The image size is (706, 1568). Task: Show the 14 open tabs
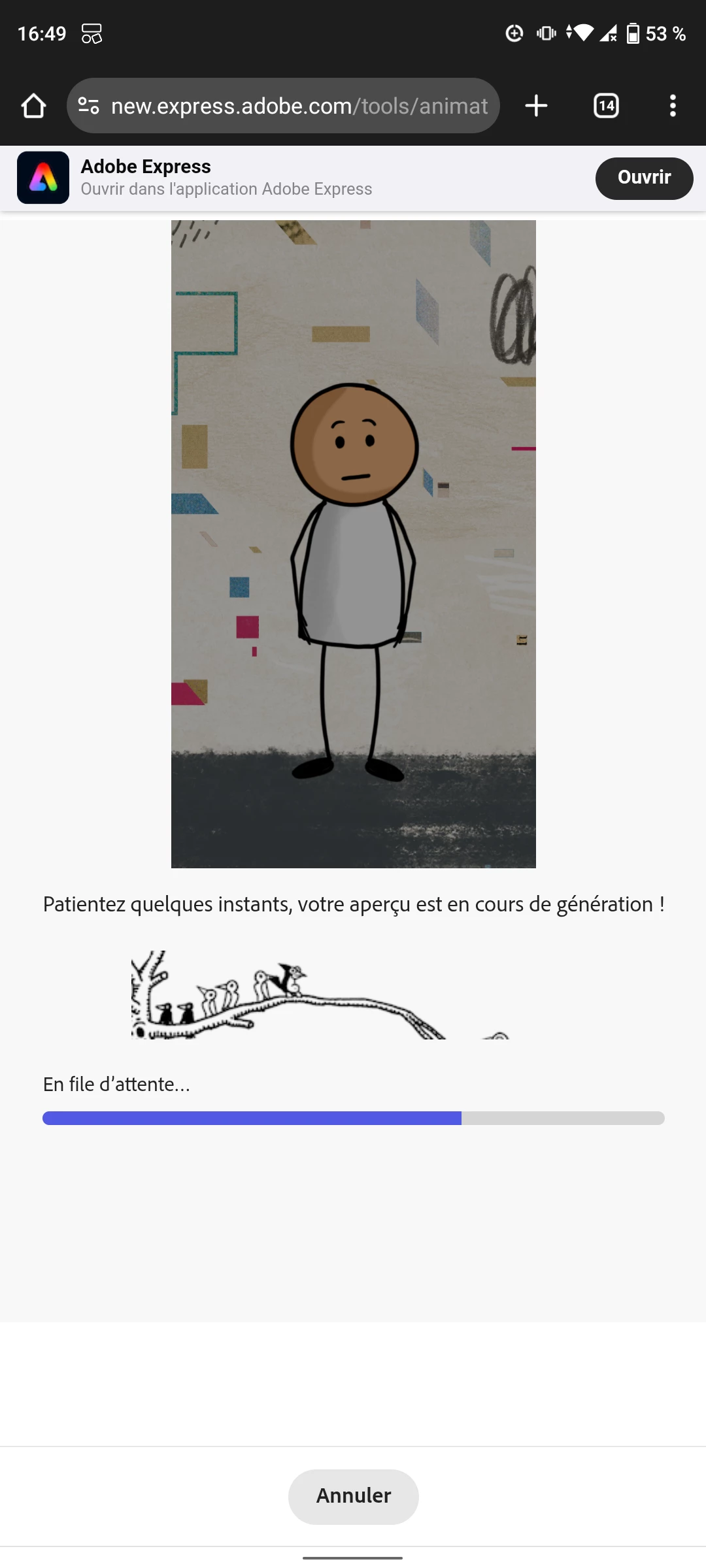[x=606, y=106]
